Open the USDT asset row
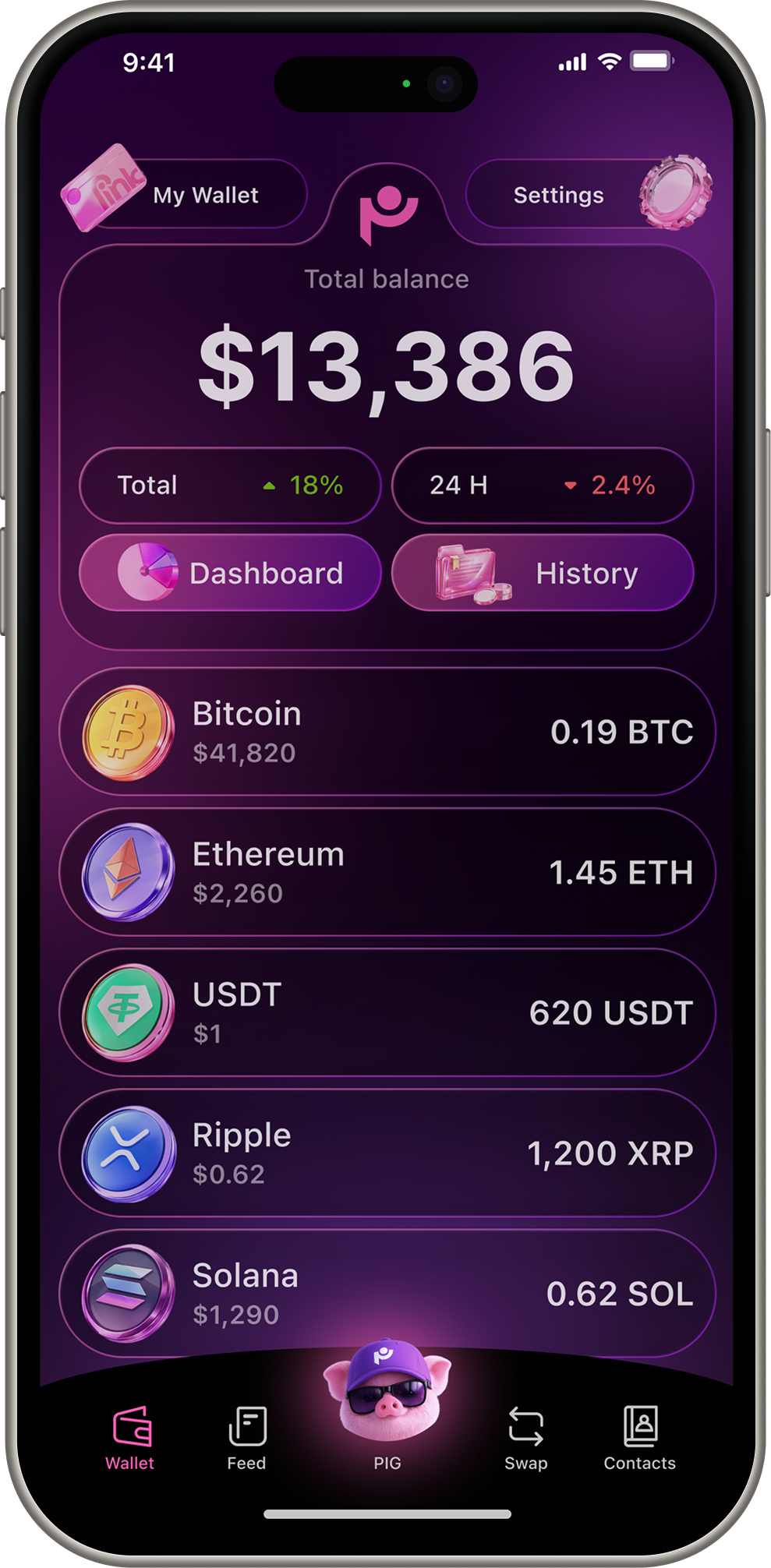Viewport: 771px width, 1568px height. point(387,1012)
